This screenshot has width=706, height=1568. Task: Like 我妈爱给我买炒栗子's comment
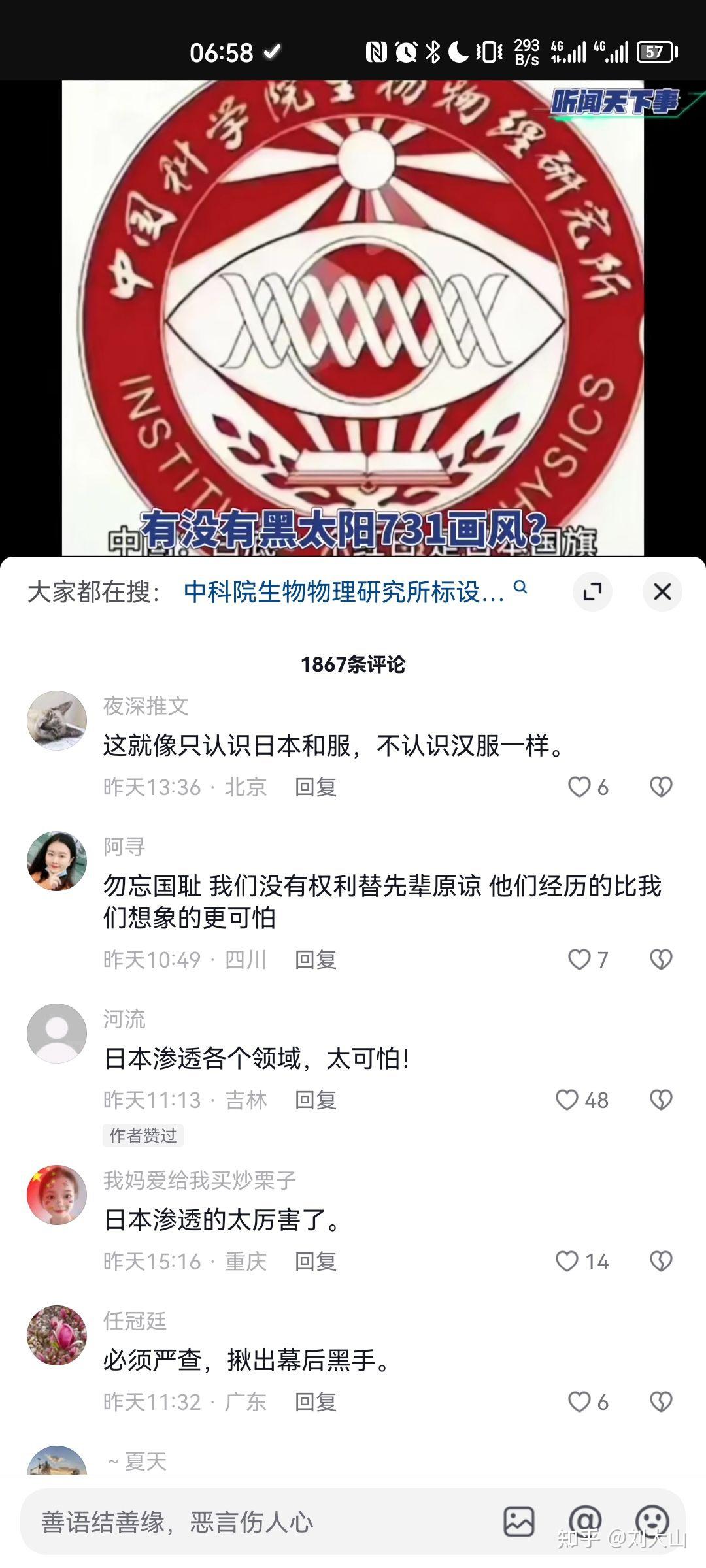tap(567, 1262)
